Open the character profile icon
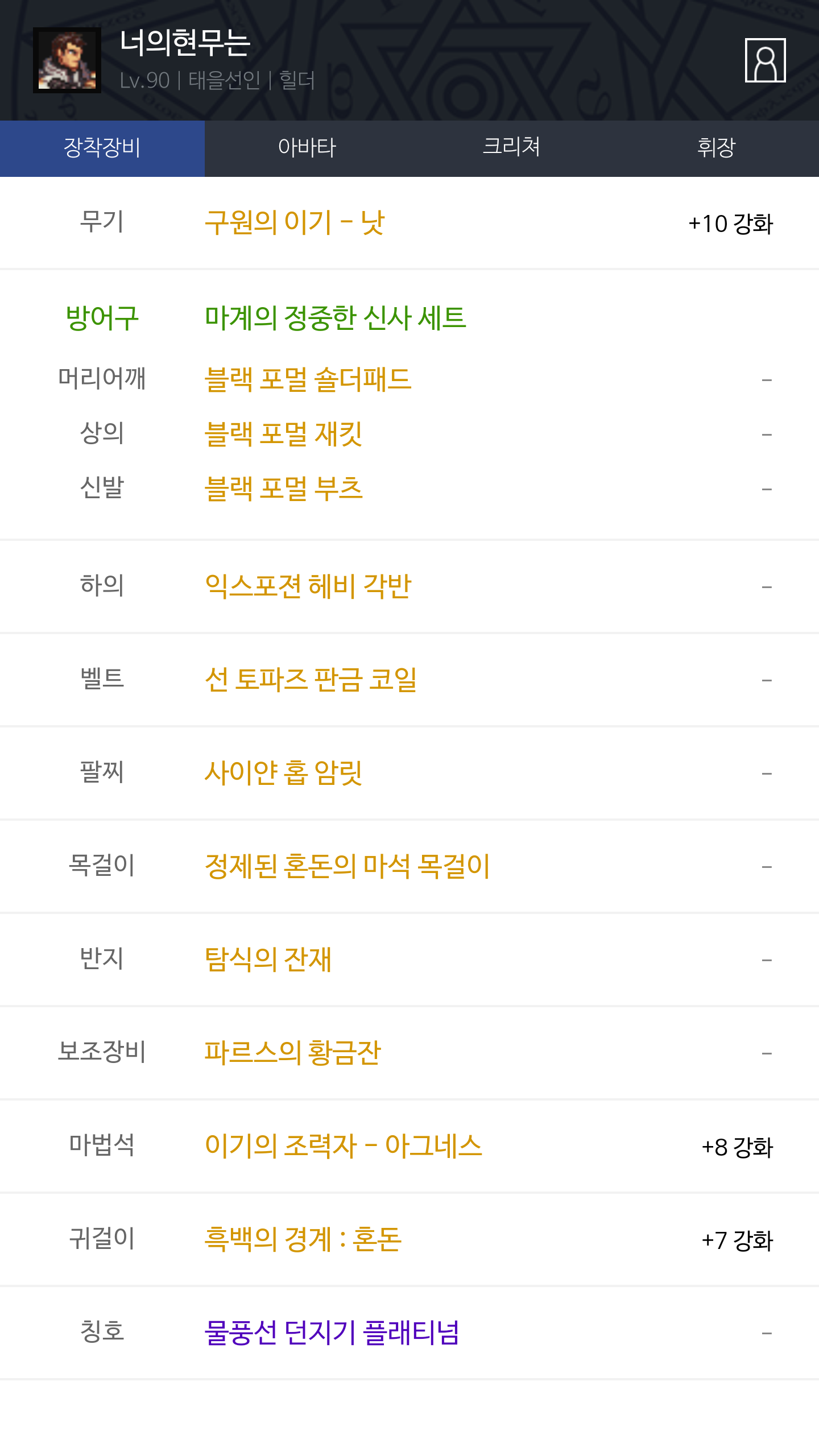Viewport: 819px width, 1456px height. 765,60
